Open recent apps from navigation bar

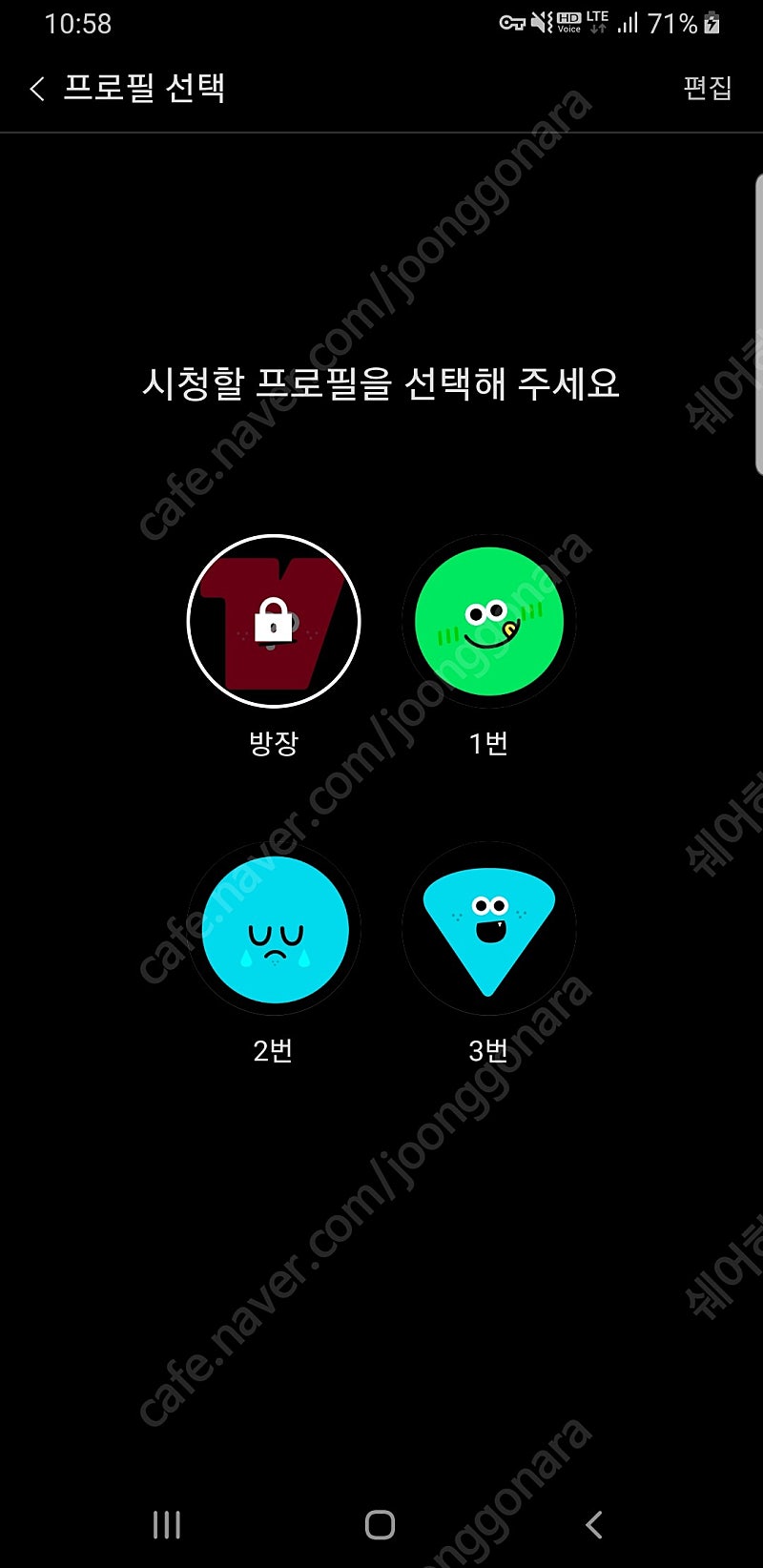click(167, 1524)
